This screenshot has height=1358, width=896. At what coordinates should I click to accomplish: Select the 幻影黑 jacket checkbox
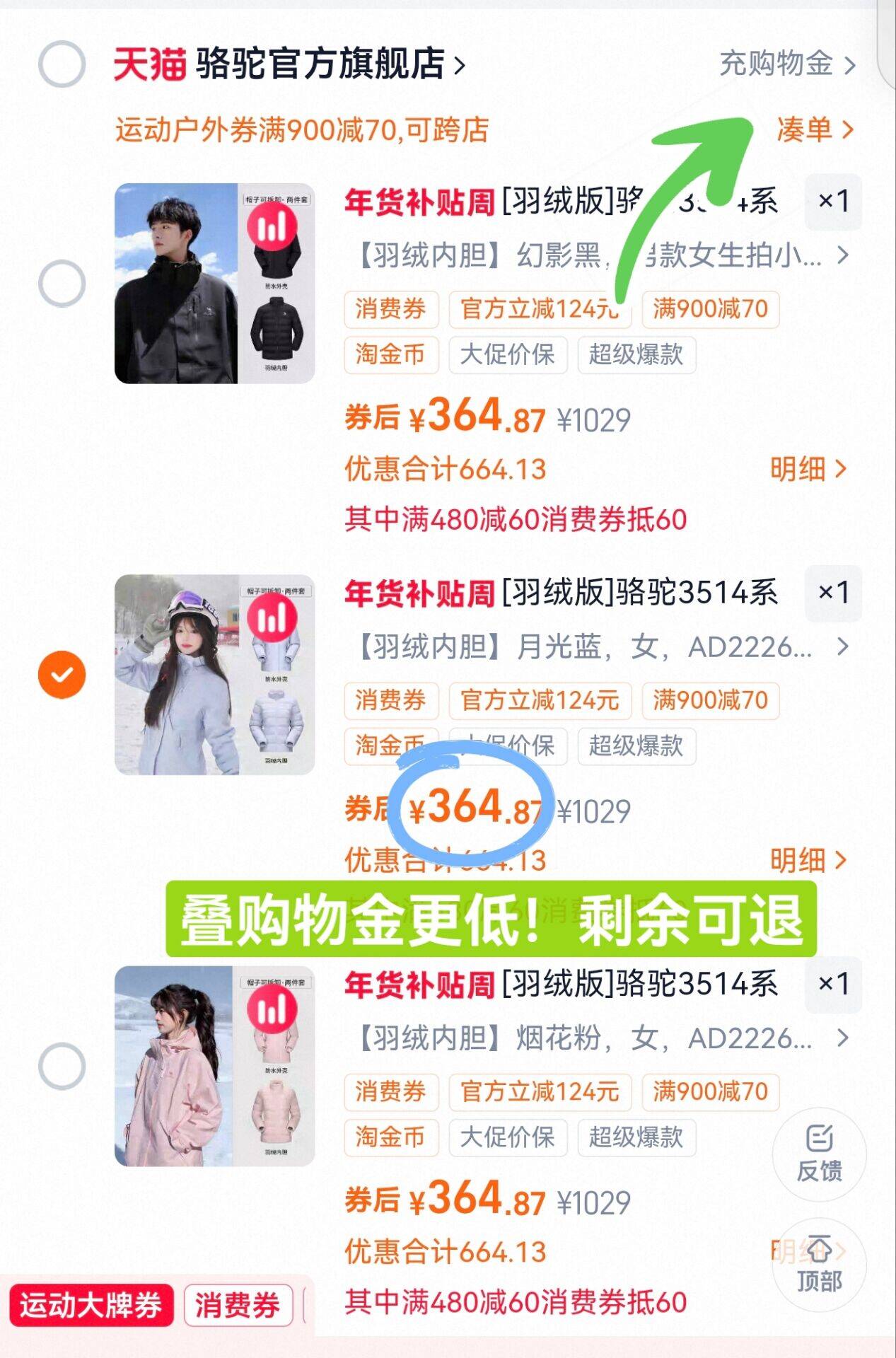[62, 284]
